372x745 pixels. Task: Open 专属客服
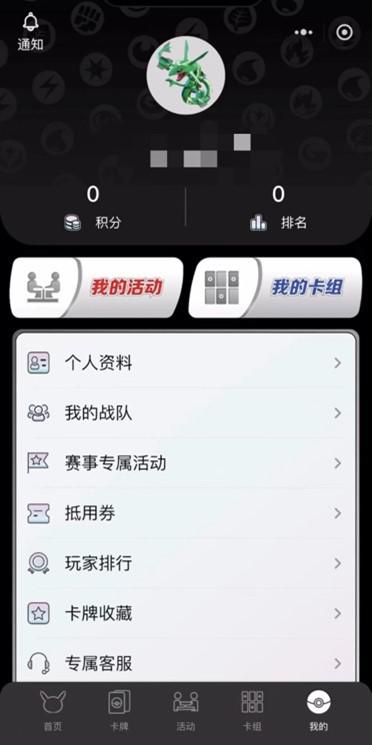tap(186, 663)
